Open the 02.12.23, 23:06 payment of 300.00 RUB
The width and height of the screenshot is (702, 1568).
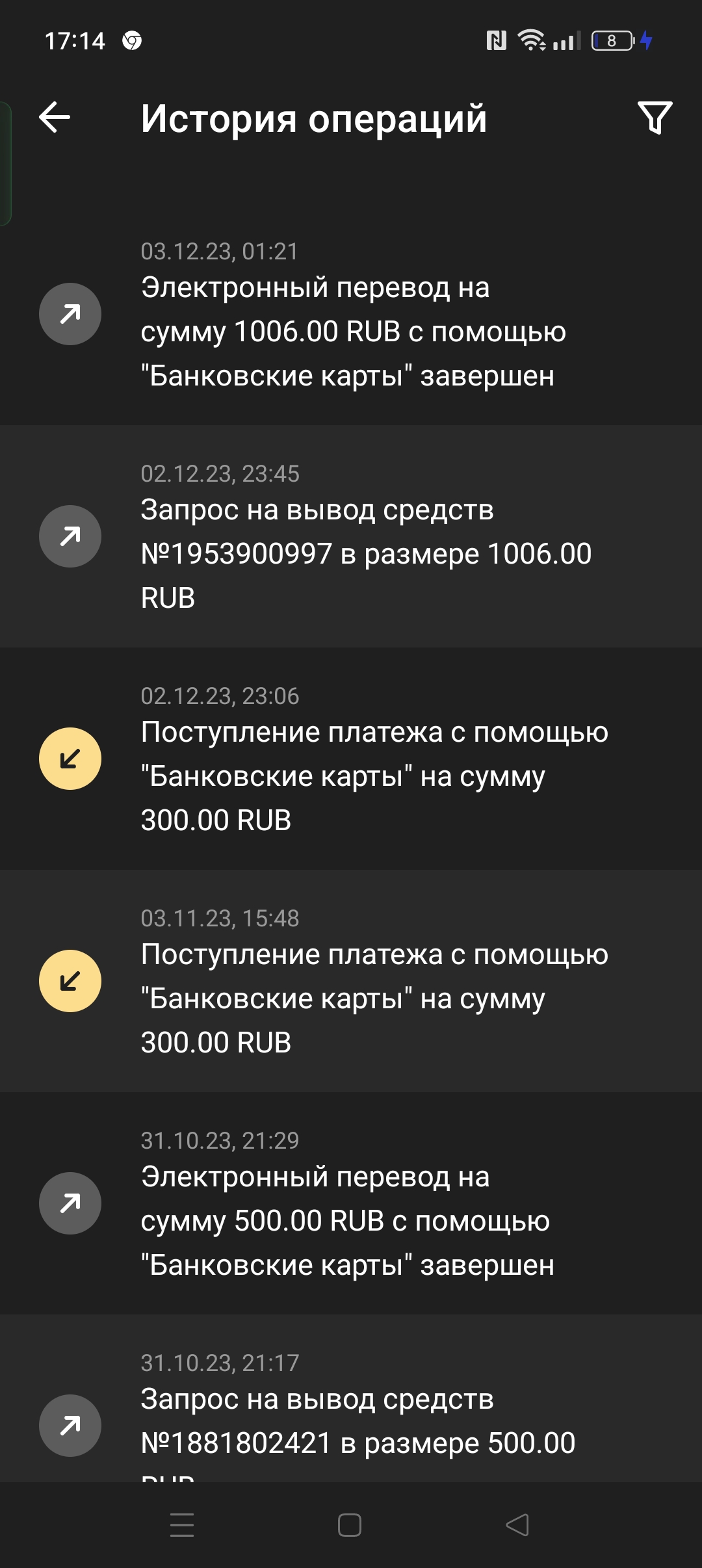pos(351,759)
